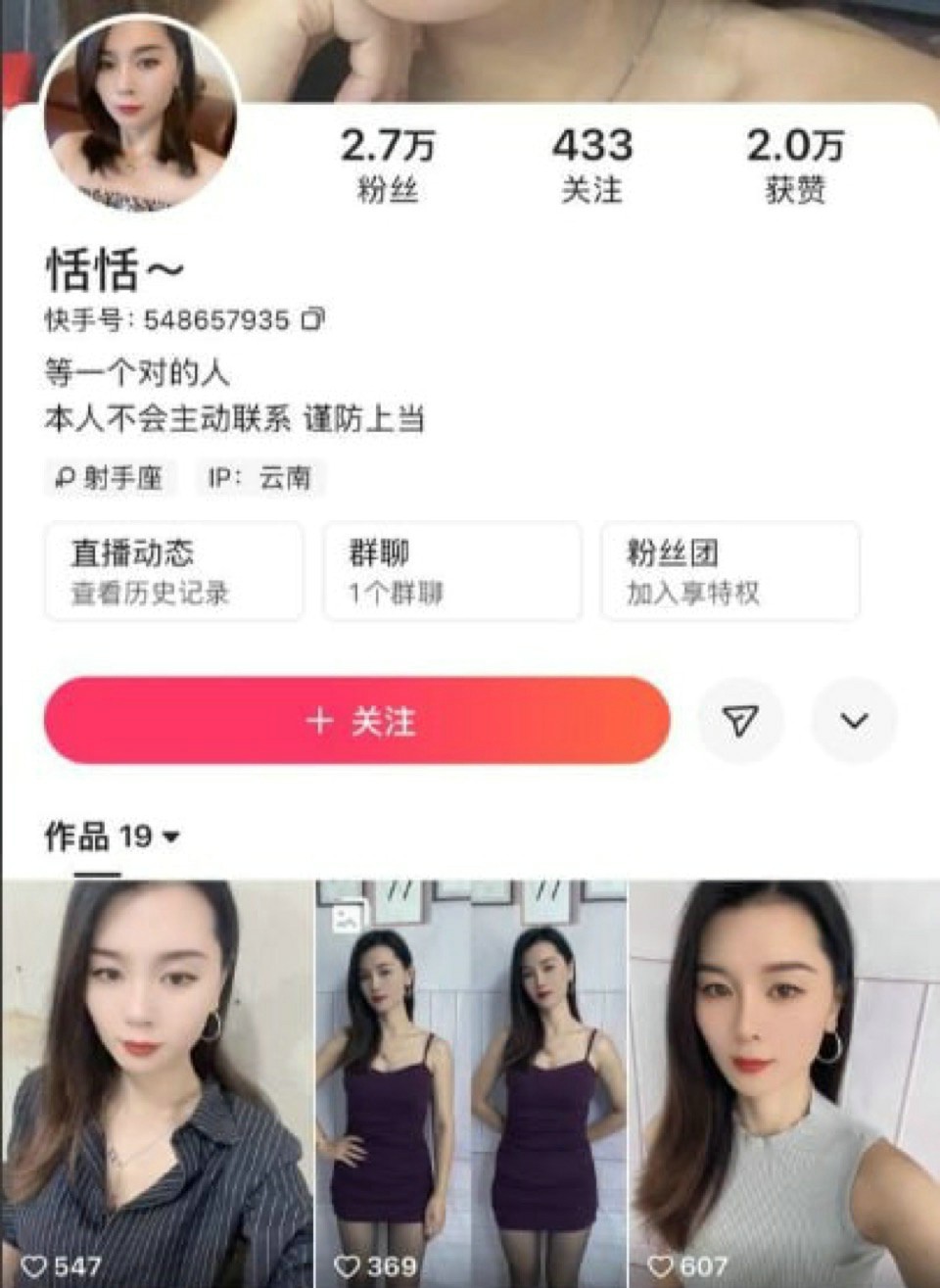This screenshot has height=1288, width=940.
Task: View the 433 关注 following list
Action: click(x=591, y=165)
